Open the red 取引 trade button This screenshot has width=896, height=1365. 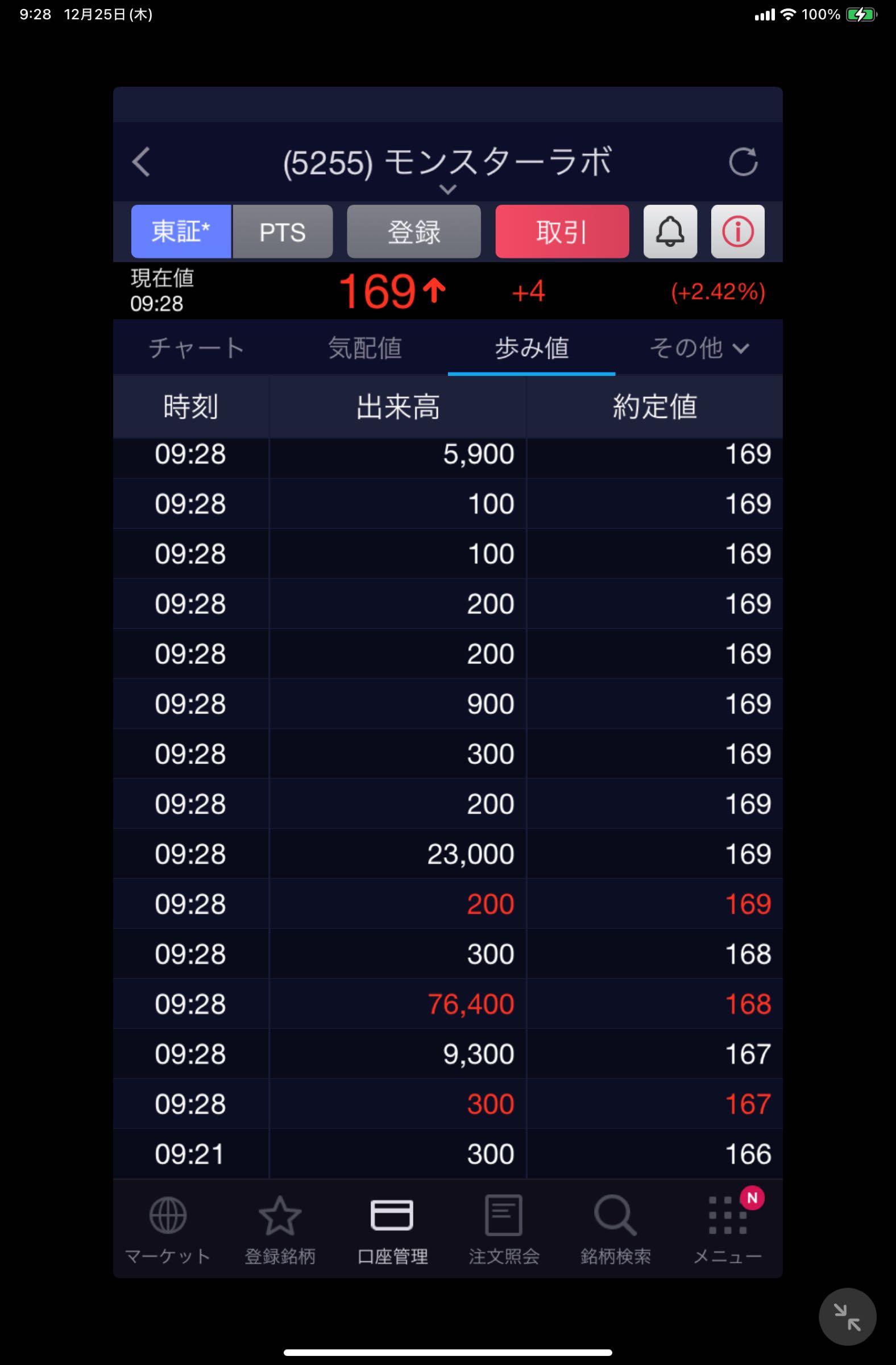[562, 231]
